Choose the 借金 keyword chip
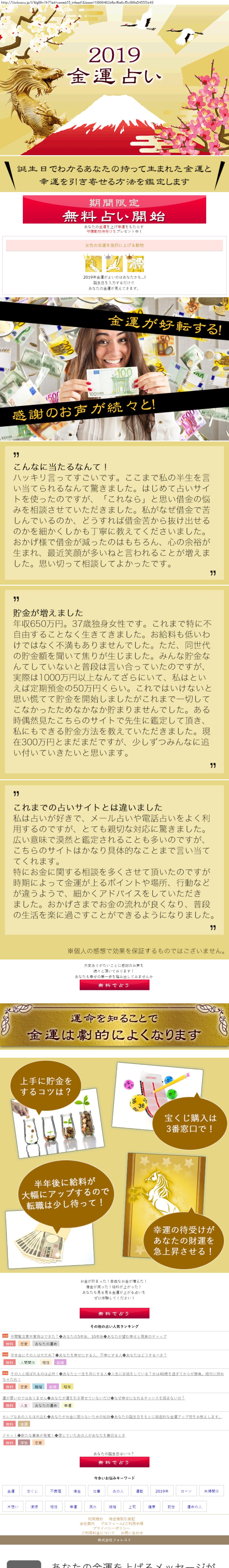The width and height of the screenshot is (229, 1568). tap(77, 1491)
